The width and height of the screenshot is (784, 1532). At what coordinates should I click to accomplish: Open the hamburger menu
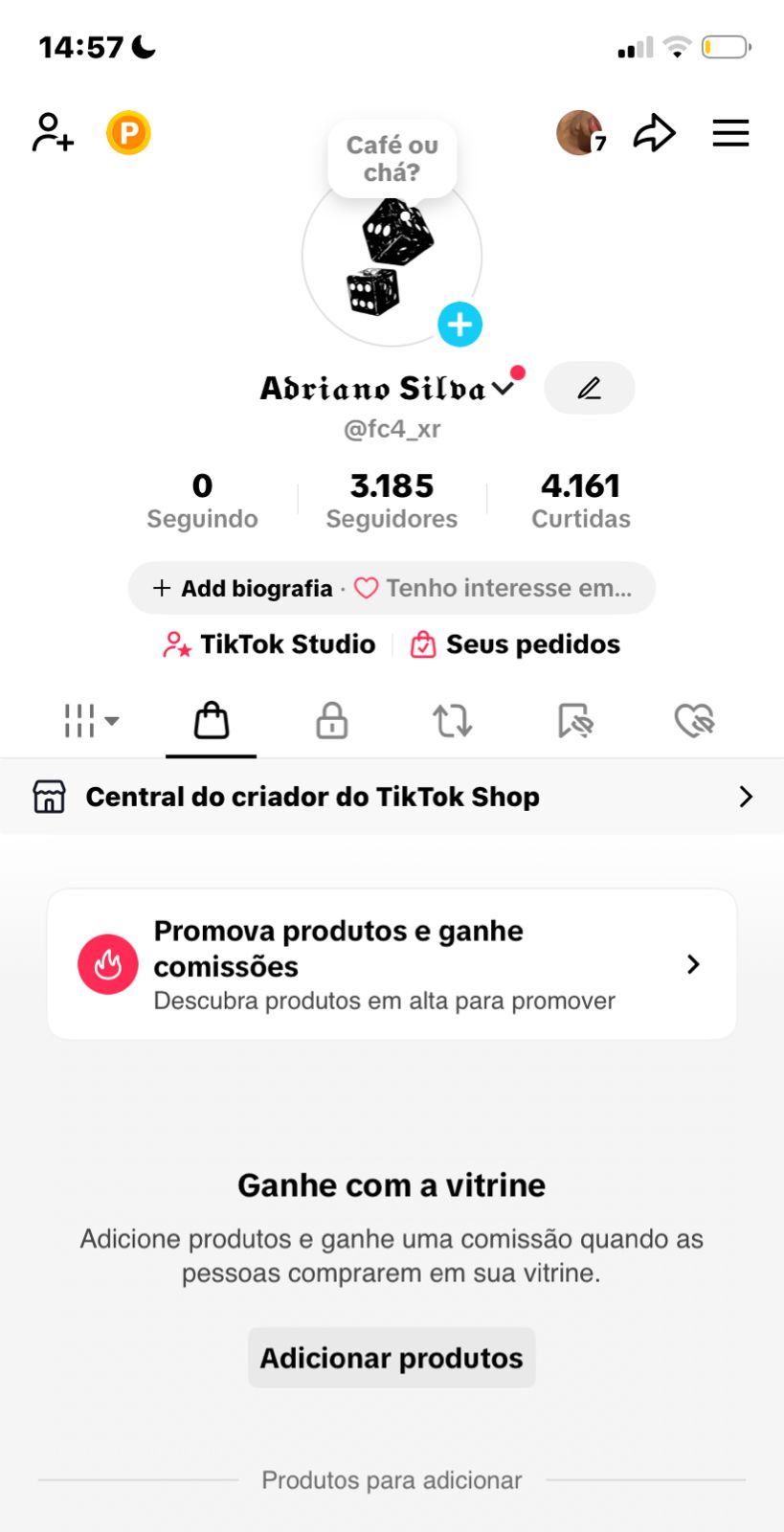tap(730, 133)
